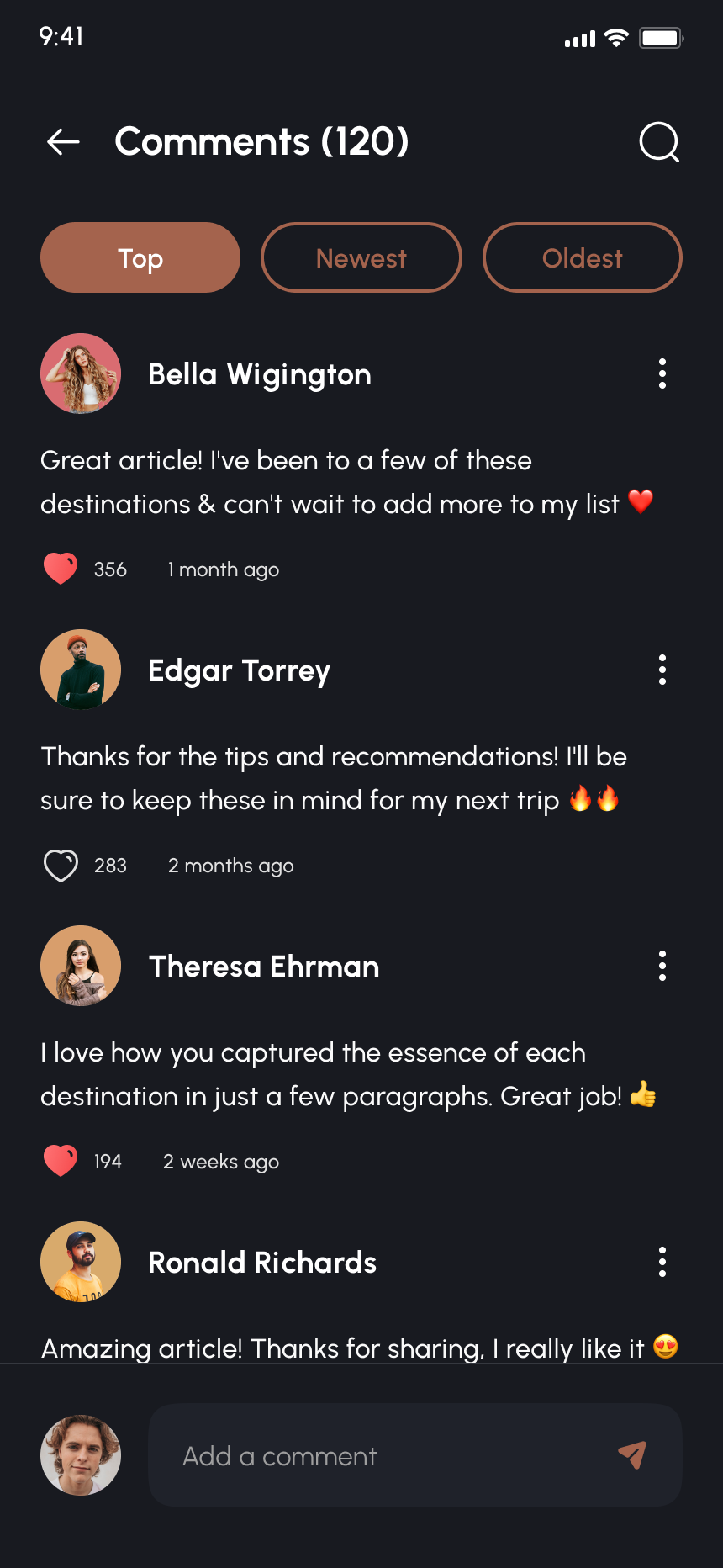View Ronald Richards' avatar
Image resolution: width=723 pixels, height=1568 pixels.
pos(81,1262)
